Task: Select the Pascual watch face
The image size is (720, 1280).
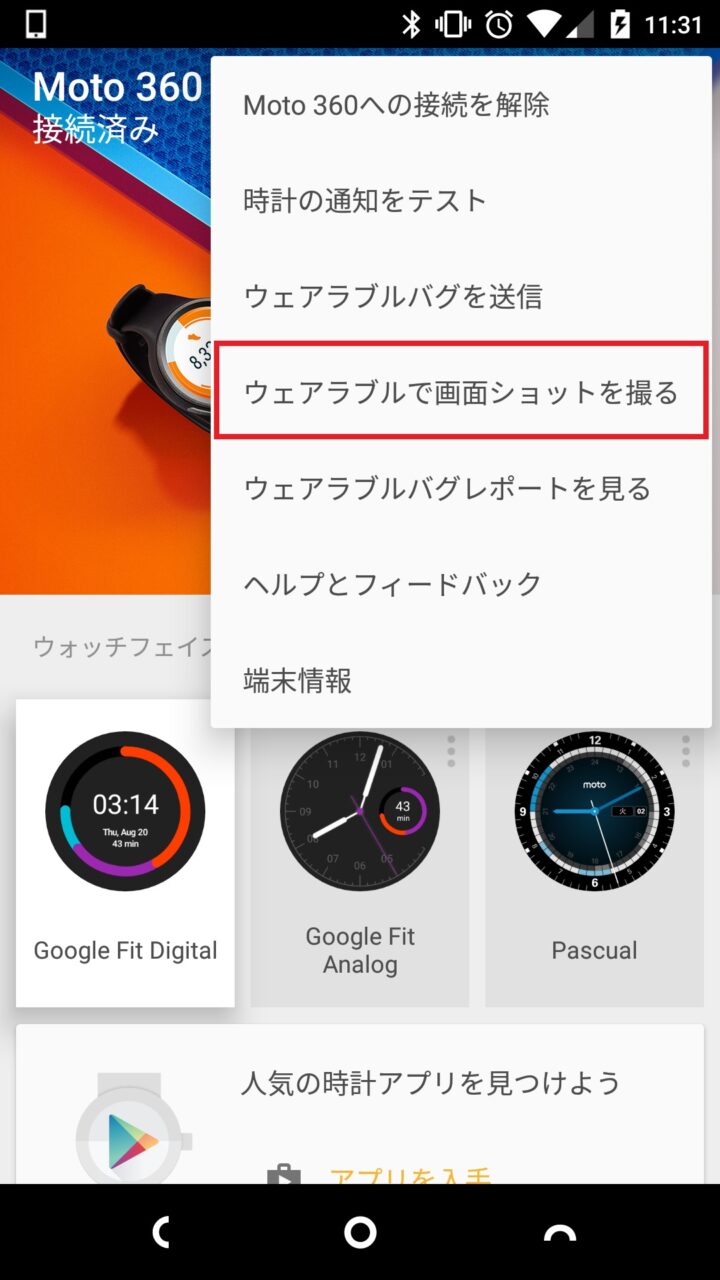Action: click(x=594, y=860)
